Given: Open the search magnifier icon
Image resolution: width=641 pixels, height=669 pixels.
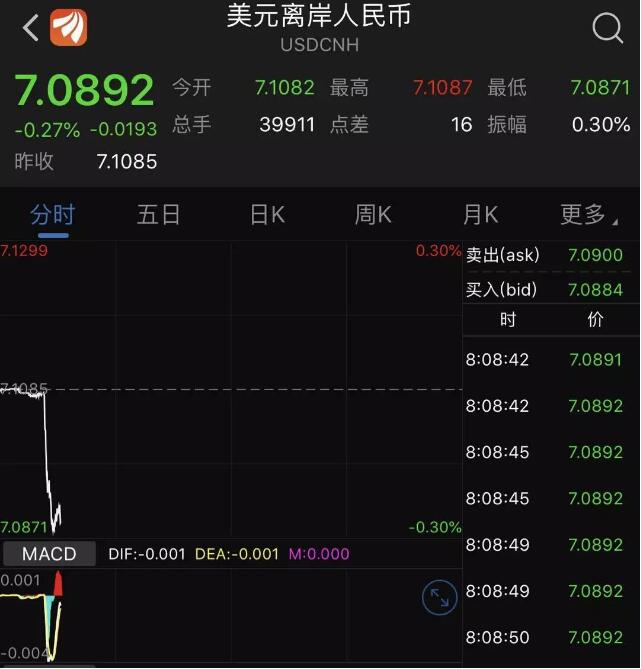Looking at the screenshot, I should click(x=607, y=28).
